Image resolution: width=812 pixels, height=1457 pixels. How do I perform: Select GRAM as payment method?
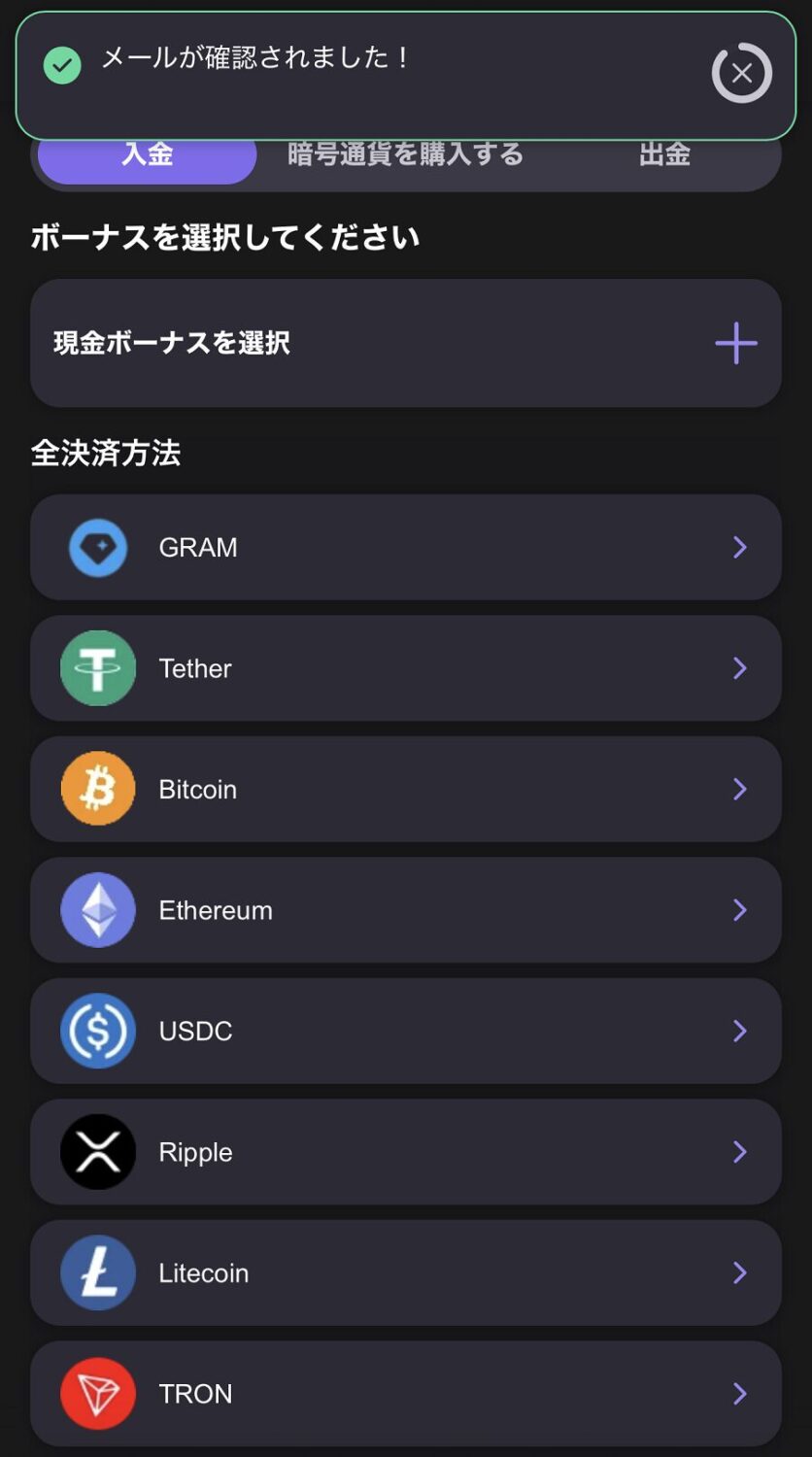pyautogui.click(x=406, y=547)
